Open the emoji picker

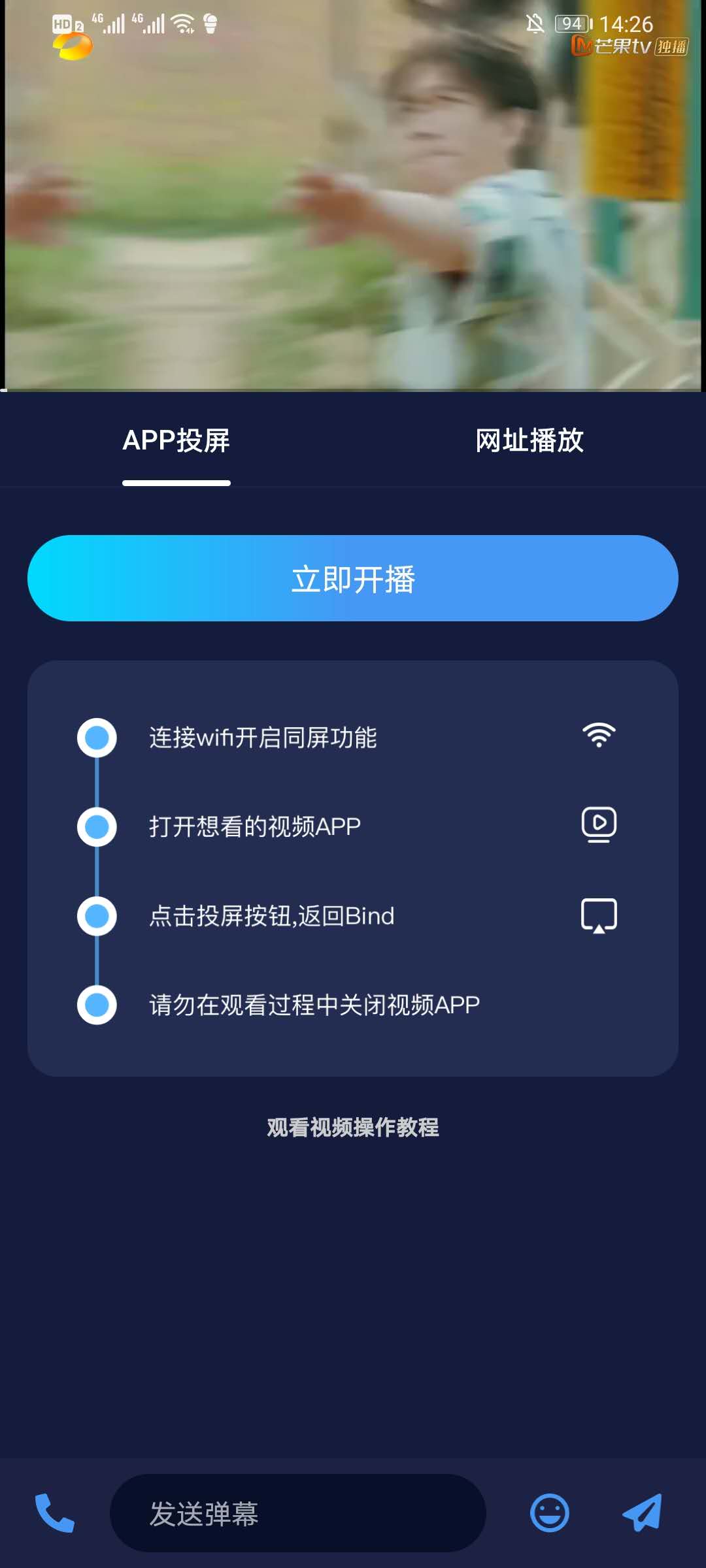pyautogui.click(x=549, y=1512)
